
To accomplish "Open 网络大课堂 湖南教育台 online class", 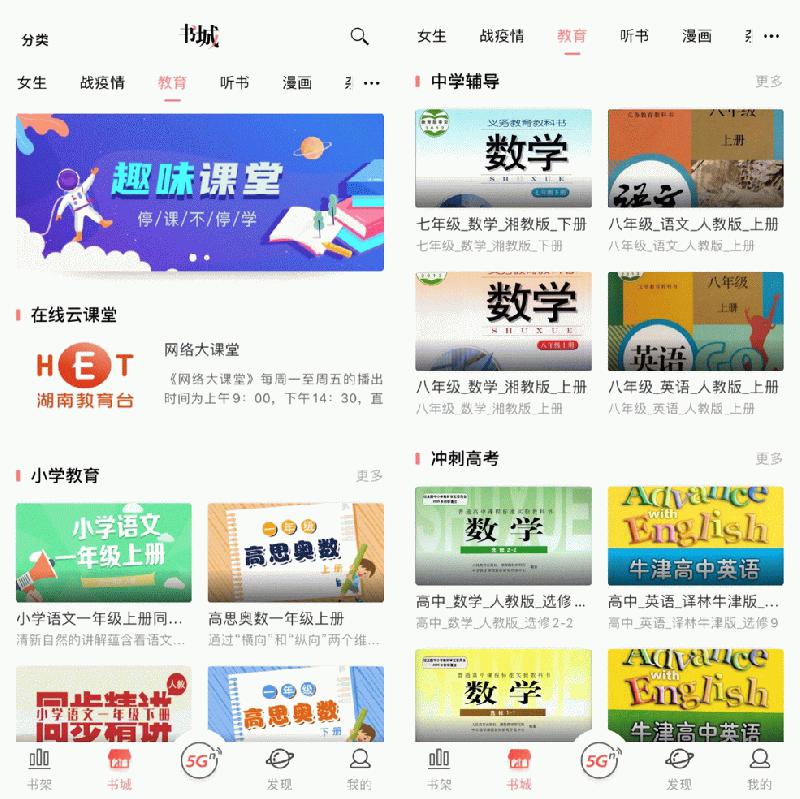I will pos(200,378).
